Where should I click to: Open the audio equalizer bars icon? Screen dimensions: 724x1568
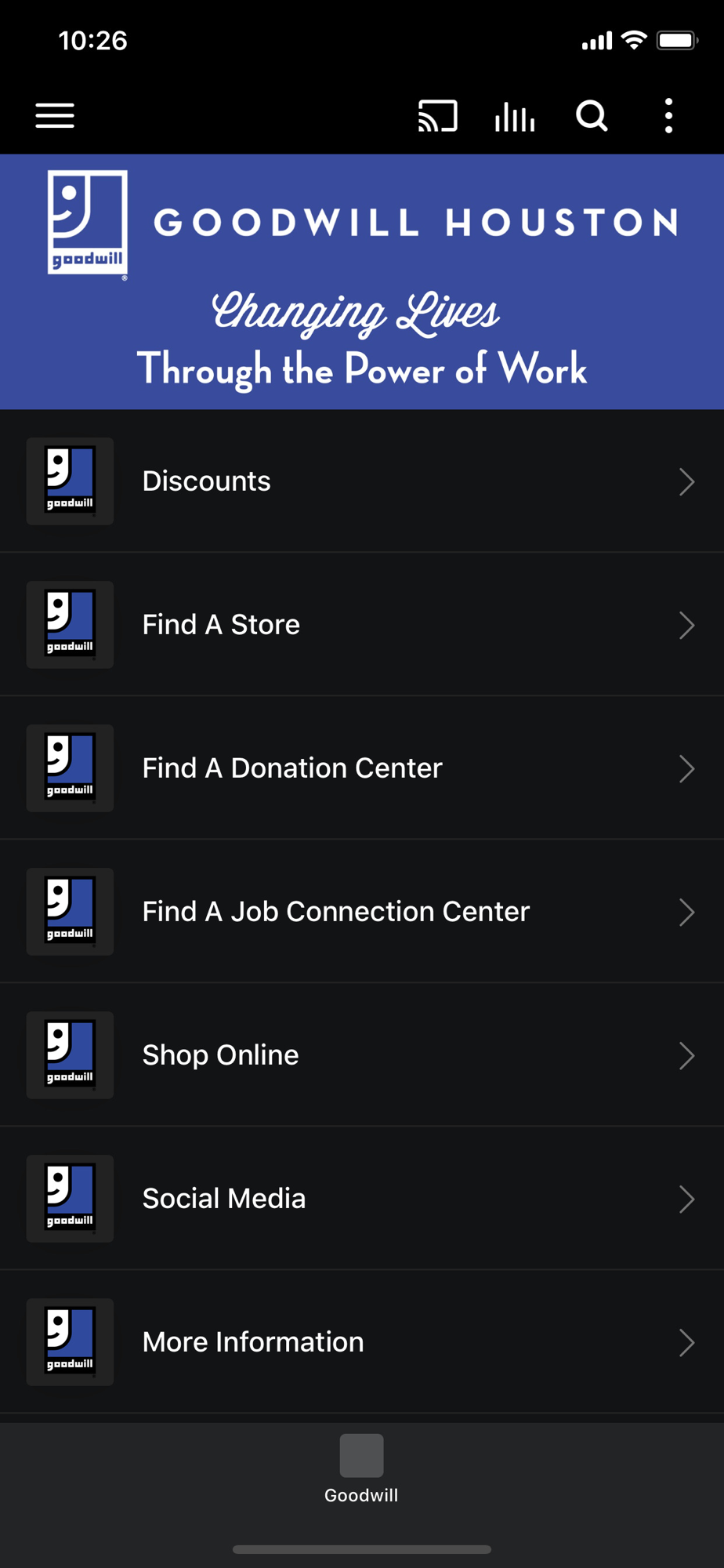coord(515,116)
